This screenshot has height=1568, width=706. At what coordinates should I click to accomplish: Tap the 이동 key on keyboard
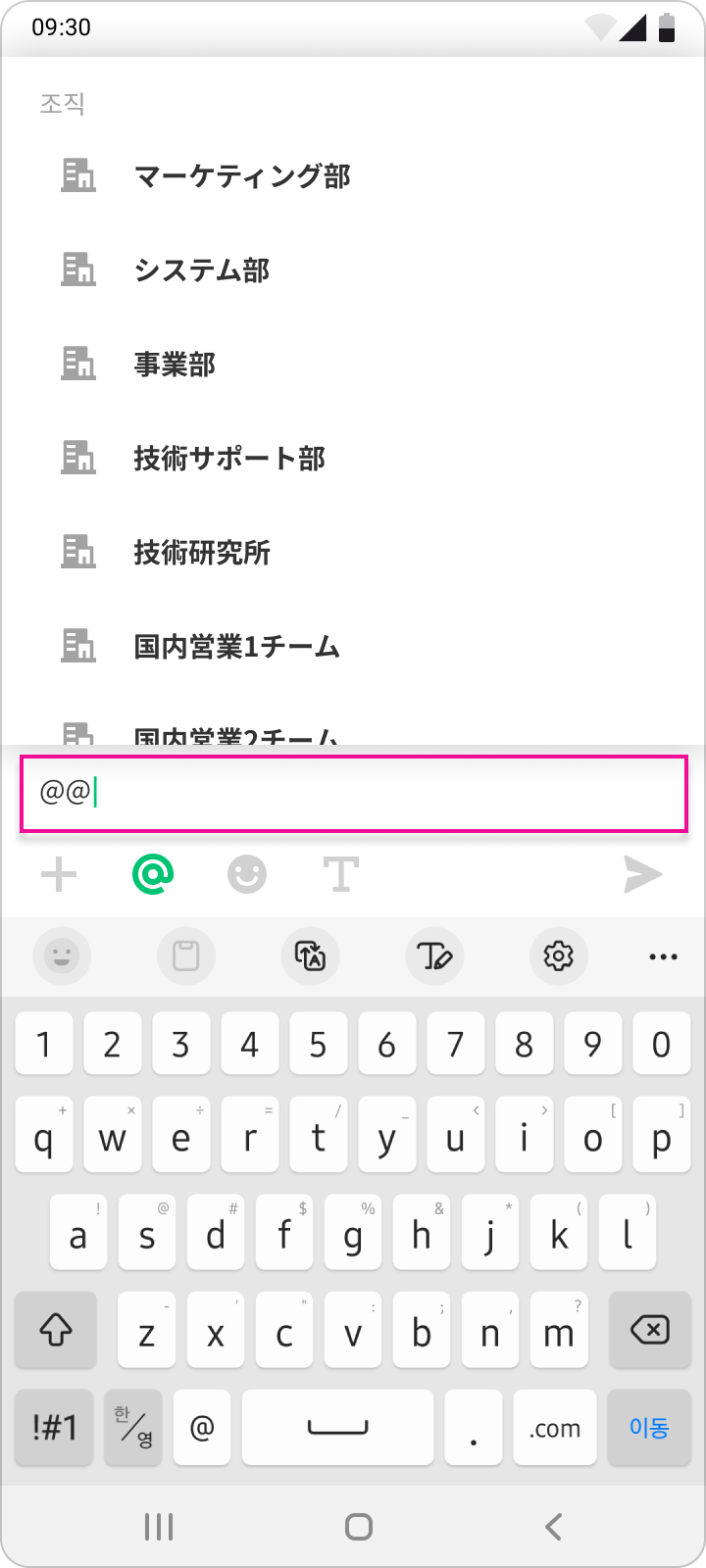(x=649, y=1427)
